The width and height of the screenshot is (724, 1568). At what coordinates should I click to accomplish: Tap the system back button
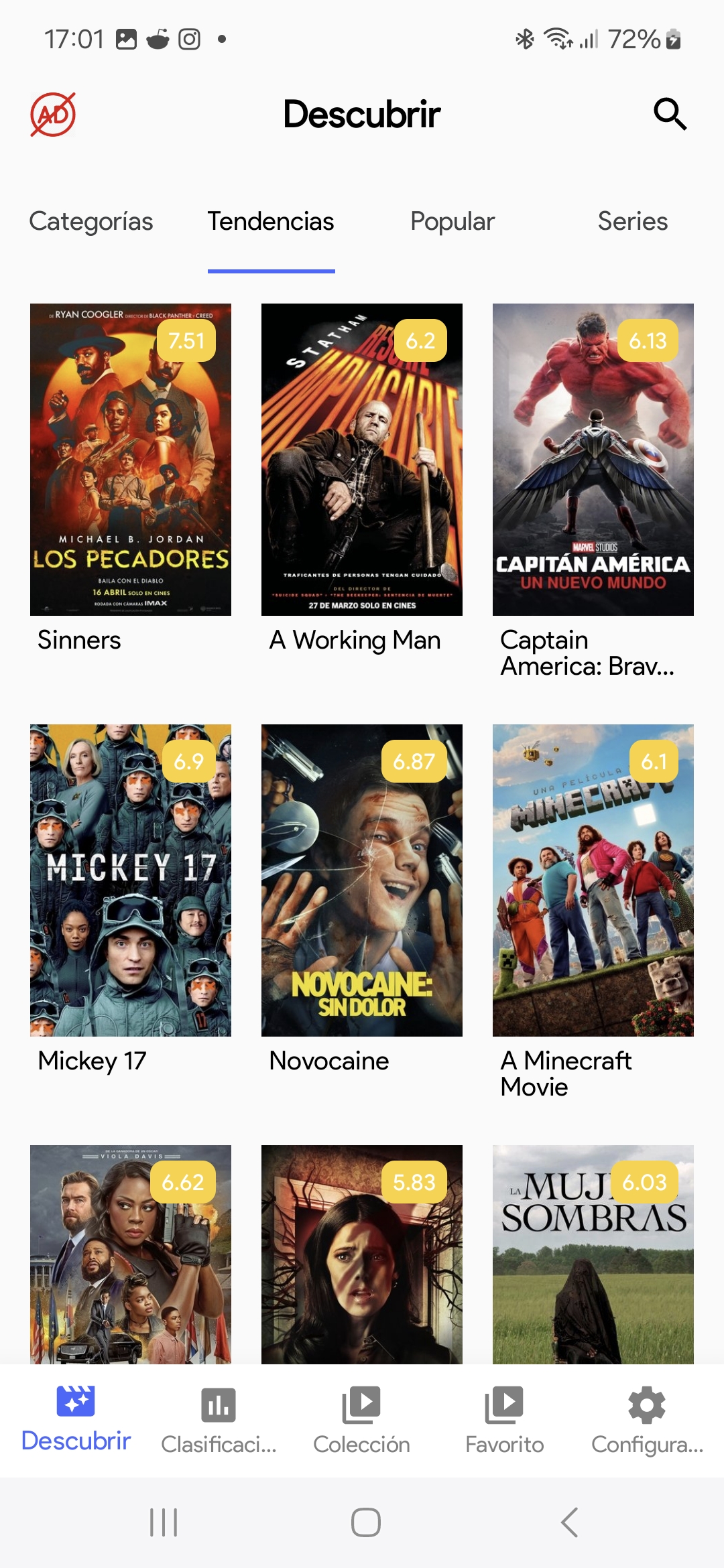[570, 1522]
